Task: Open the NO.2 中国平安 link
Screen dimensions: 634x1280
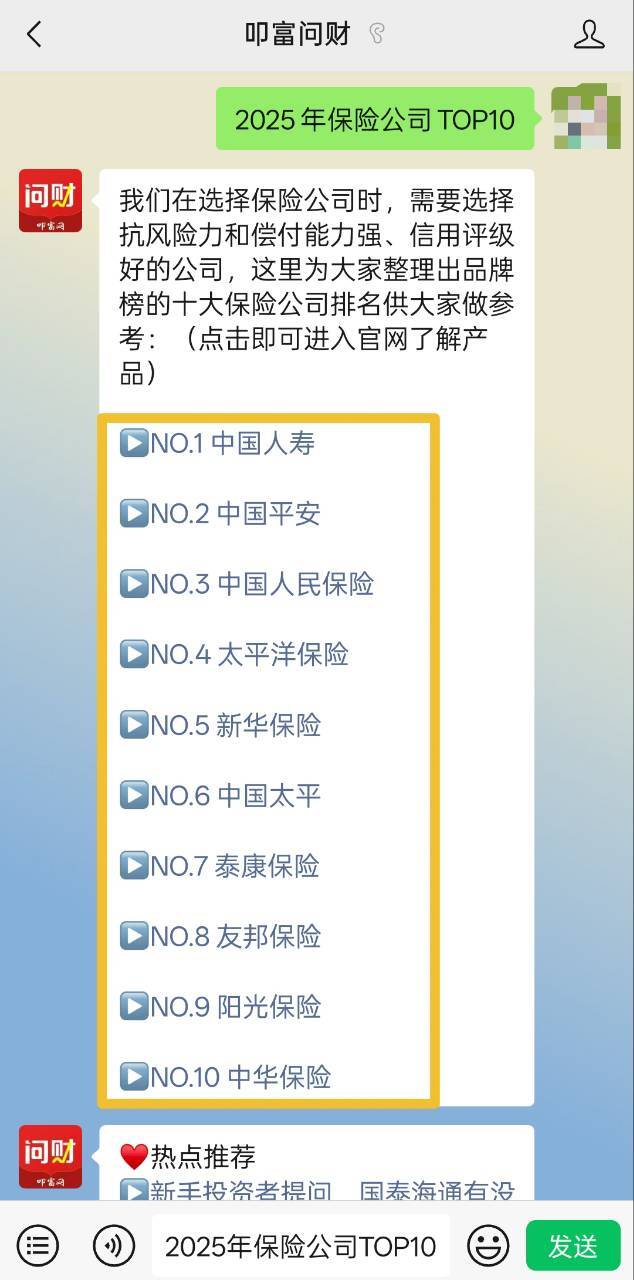Action: [220, 514]
